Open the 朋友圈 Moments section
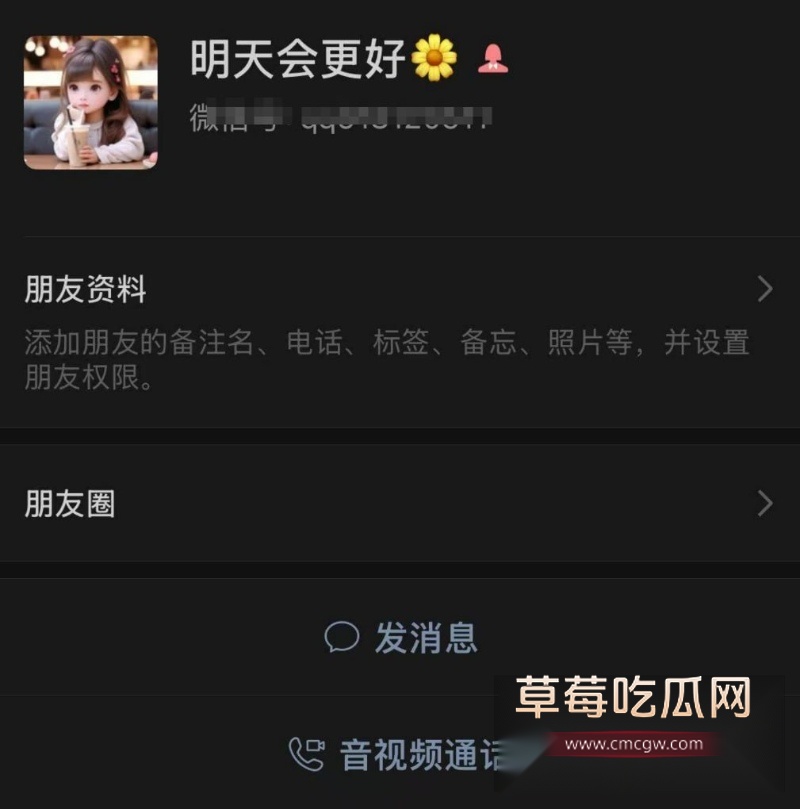Image resolution: width=800 pixels, height=809 pixels. [x=68, y=505]
